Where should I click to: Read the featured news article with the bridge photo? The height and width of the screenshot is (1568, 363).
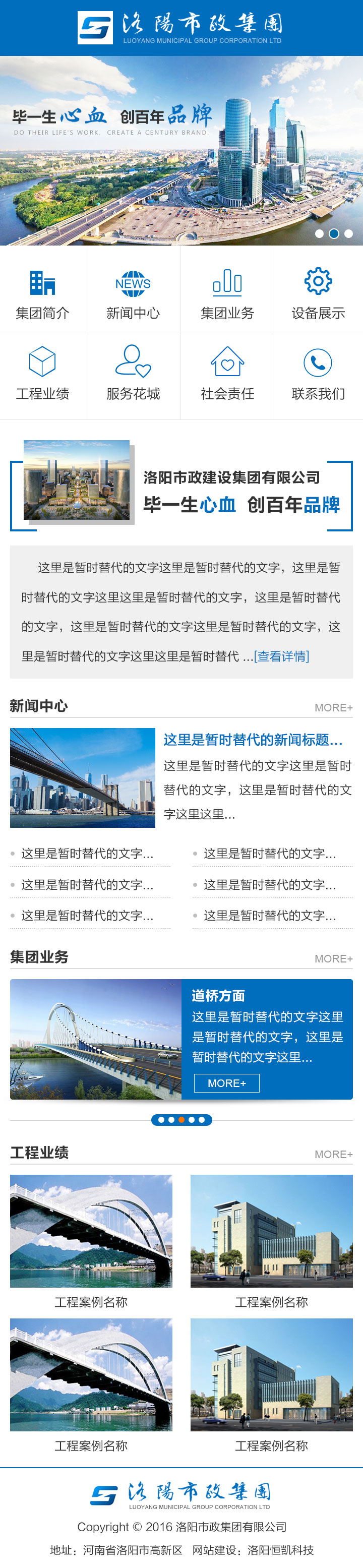[x=253, y=740]
